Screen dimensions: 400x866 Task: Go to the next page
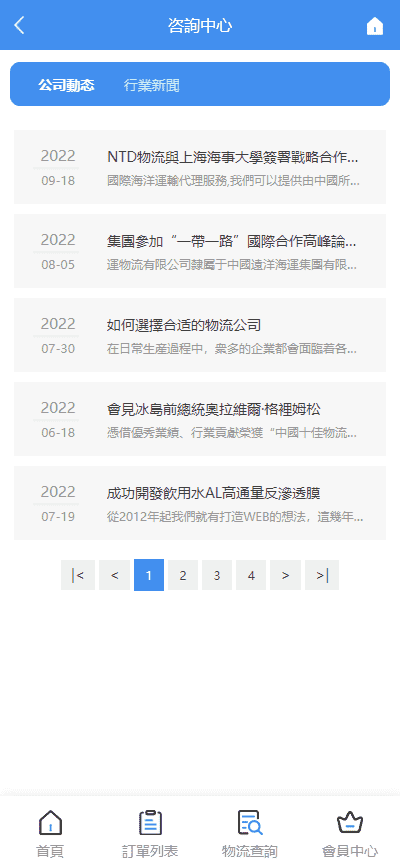(286, 575)
